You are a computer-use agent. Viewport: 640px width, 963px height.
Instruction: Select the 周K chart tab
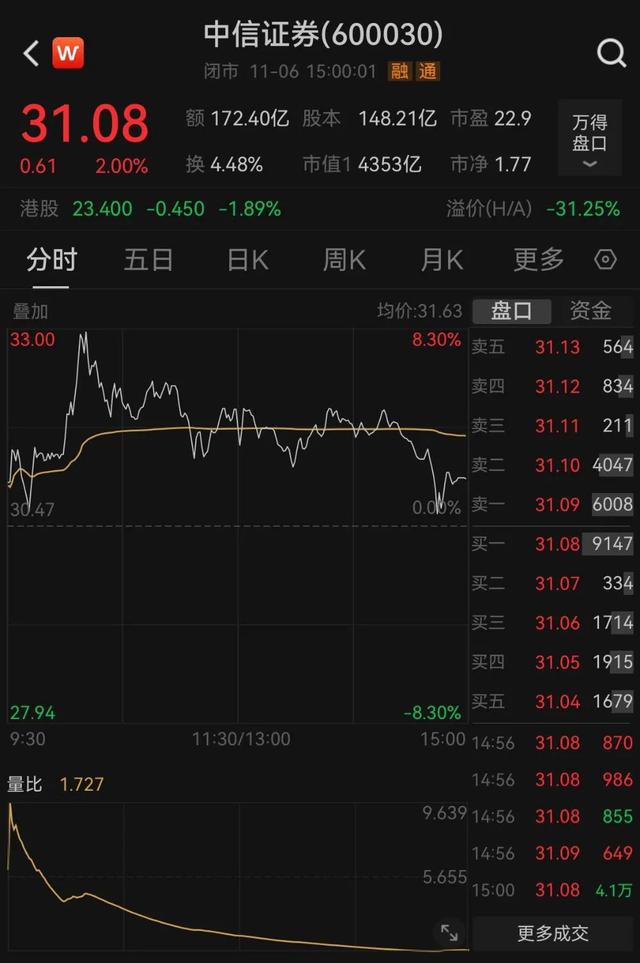(344, 261)
